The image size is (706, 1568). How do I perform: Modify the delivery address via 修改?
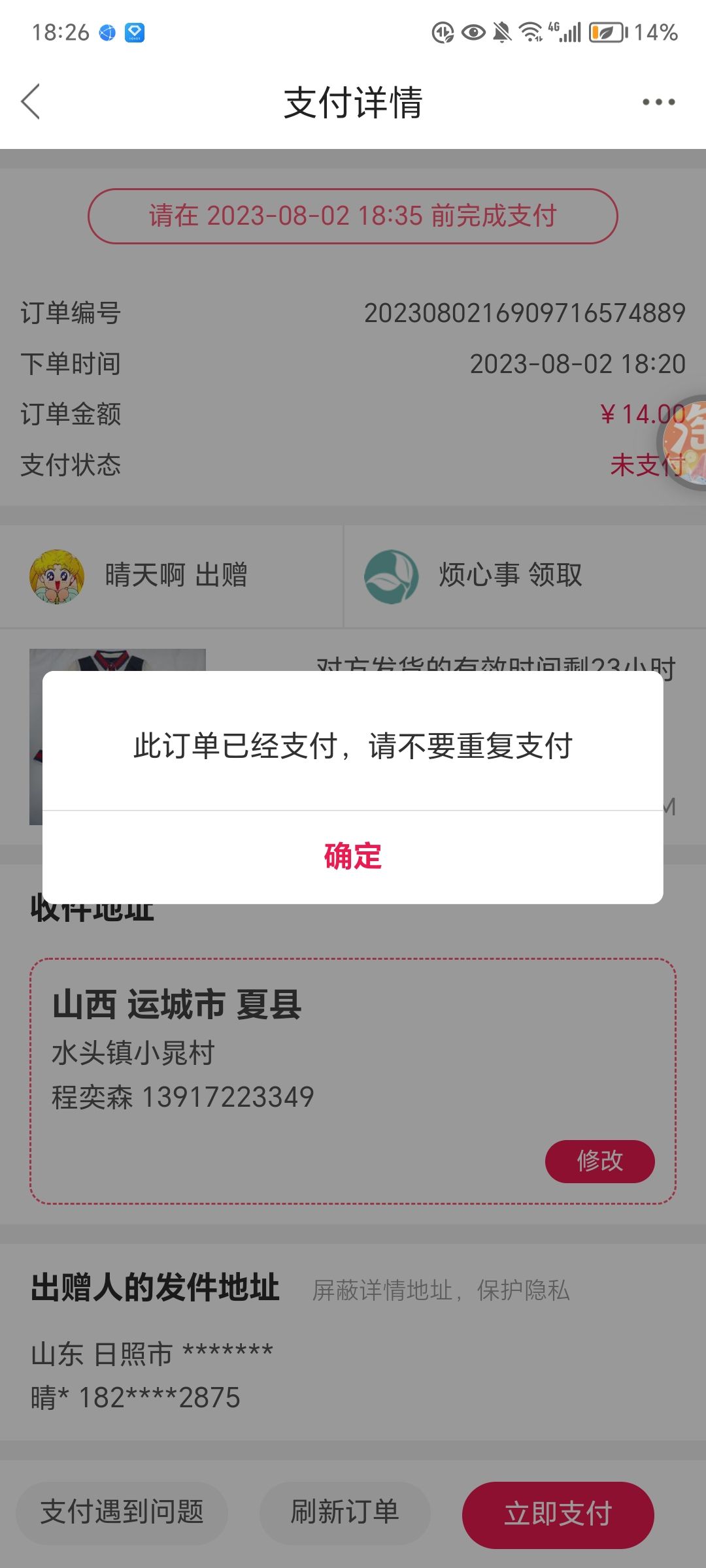[x=599, y=1161]
